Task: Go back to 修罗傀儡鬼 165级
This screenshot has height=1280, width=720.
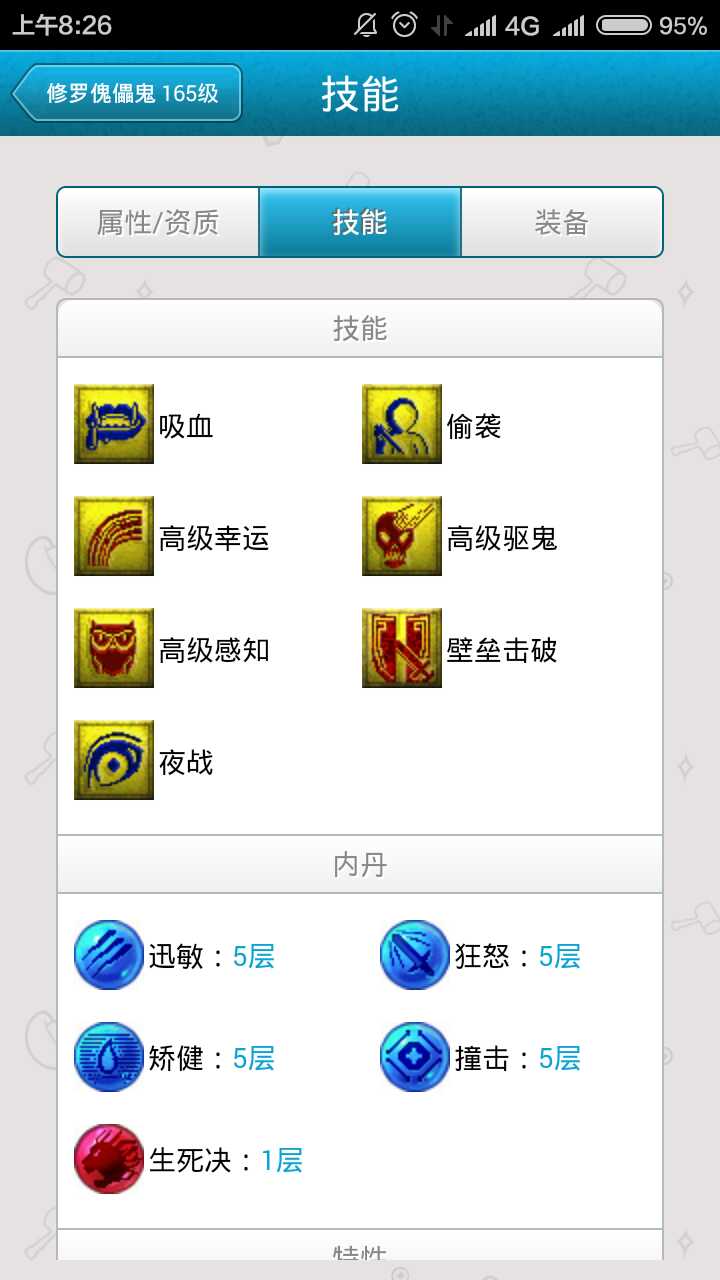Action: 128,94
